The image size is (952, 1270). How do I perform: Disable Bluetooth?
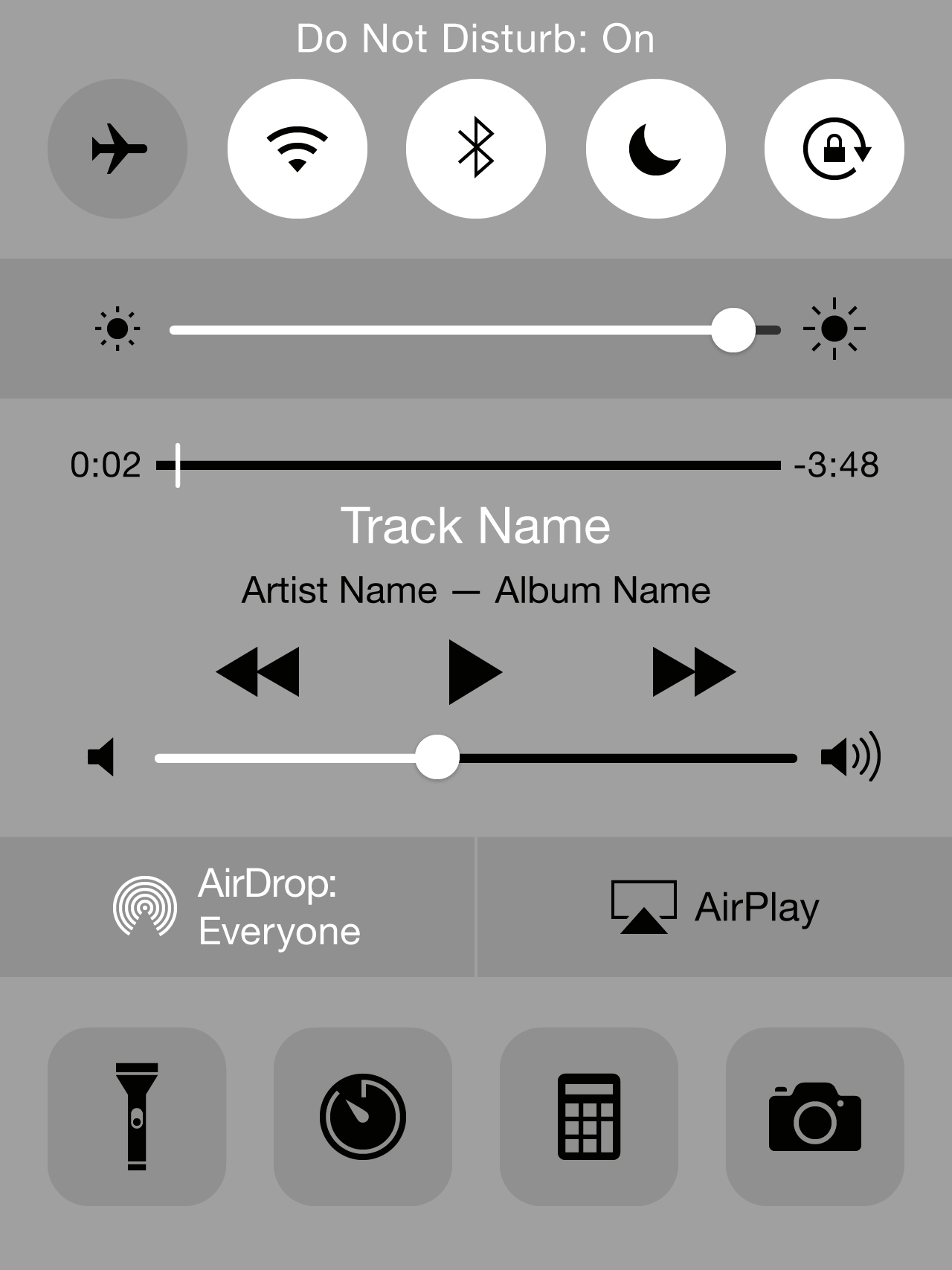[x=476, y=149]
